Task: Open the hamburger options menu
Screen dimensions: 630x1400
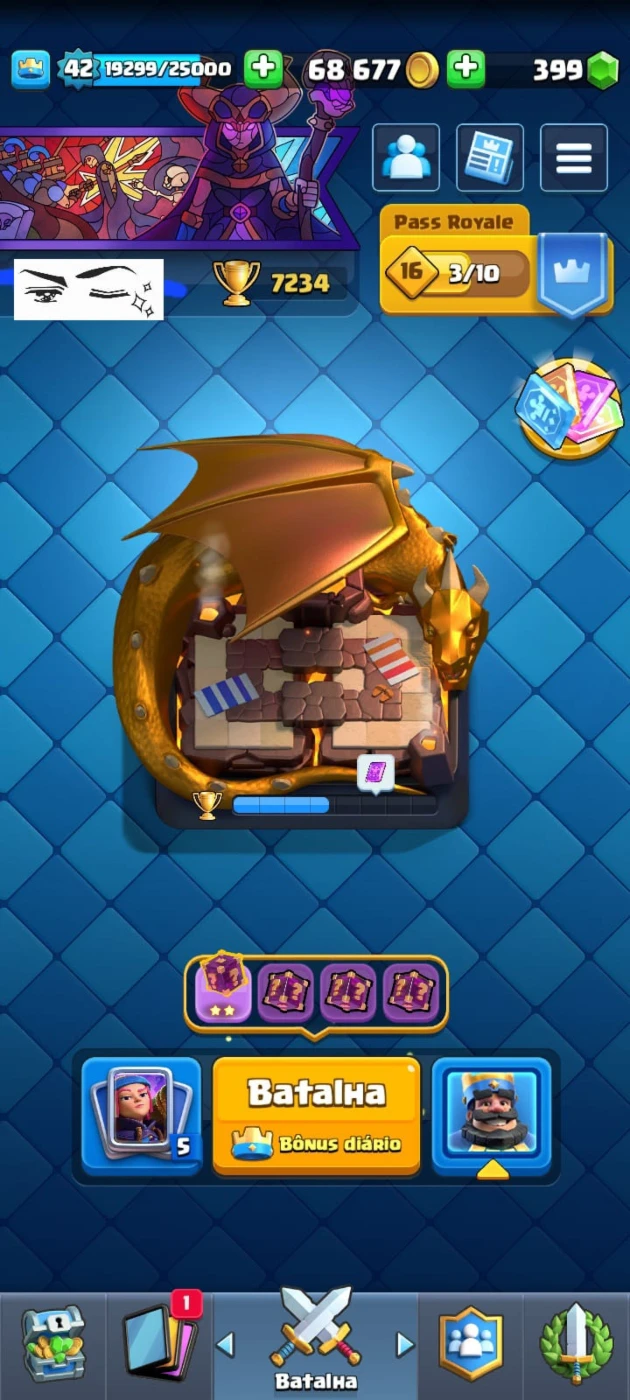Action: [574, 157]
